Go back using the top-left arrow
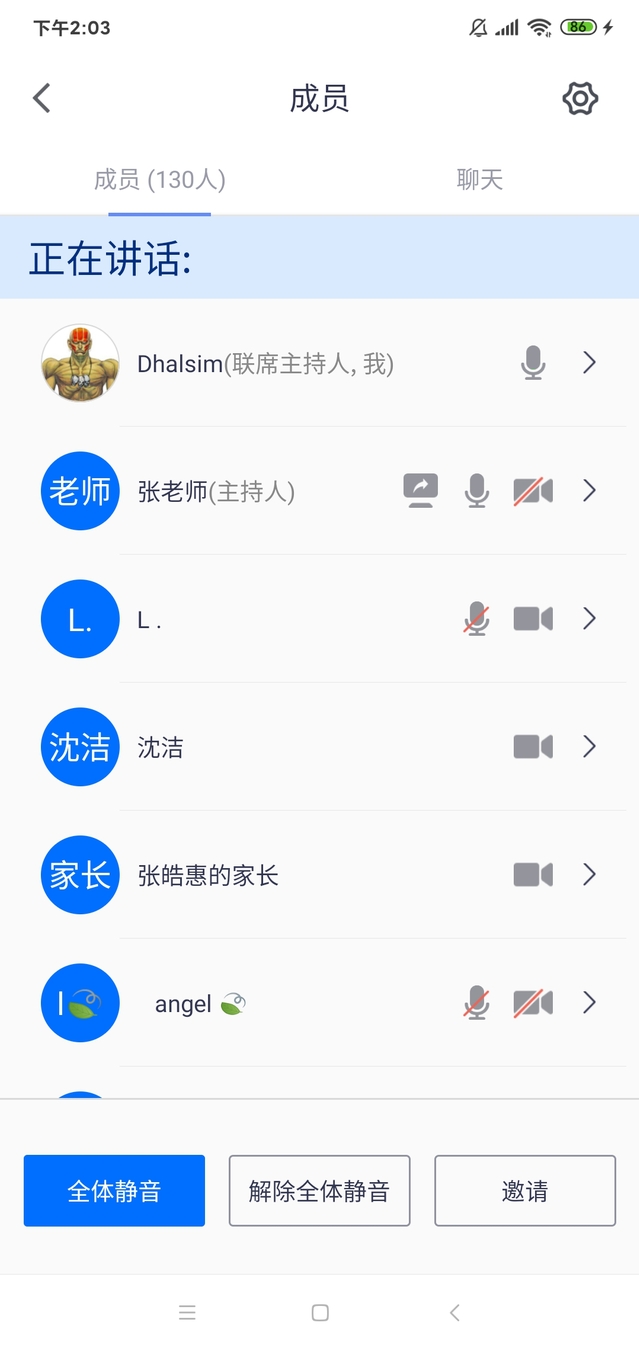The width and height of the screenshot is (639, 1351). pyautogui.click(x=41, y=98)
